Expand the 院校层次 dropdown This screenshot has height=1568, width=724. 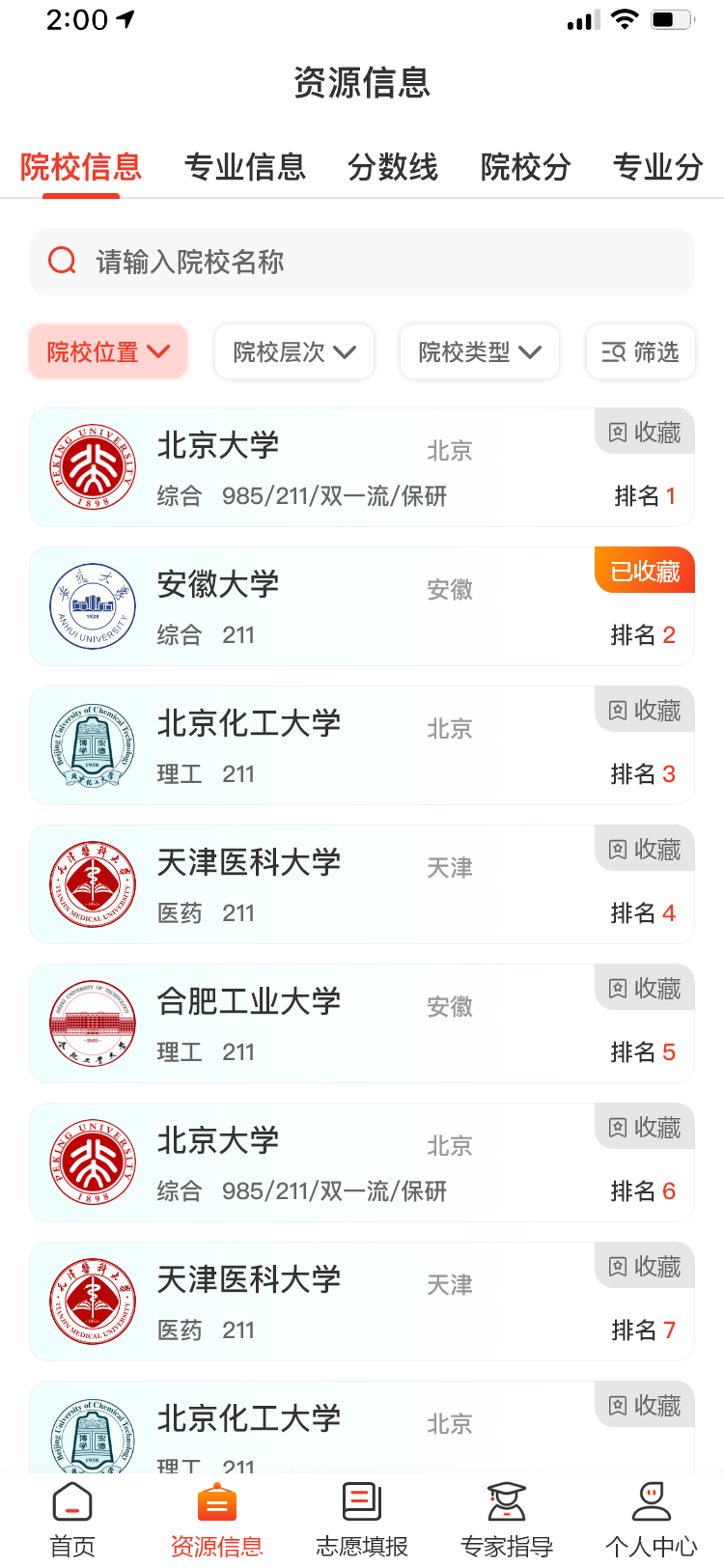[x=293, y=351]
